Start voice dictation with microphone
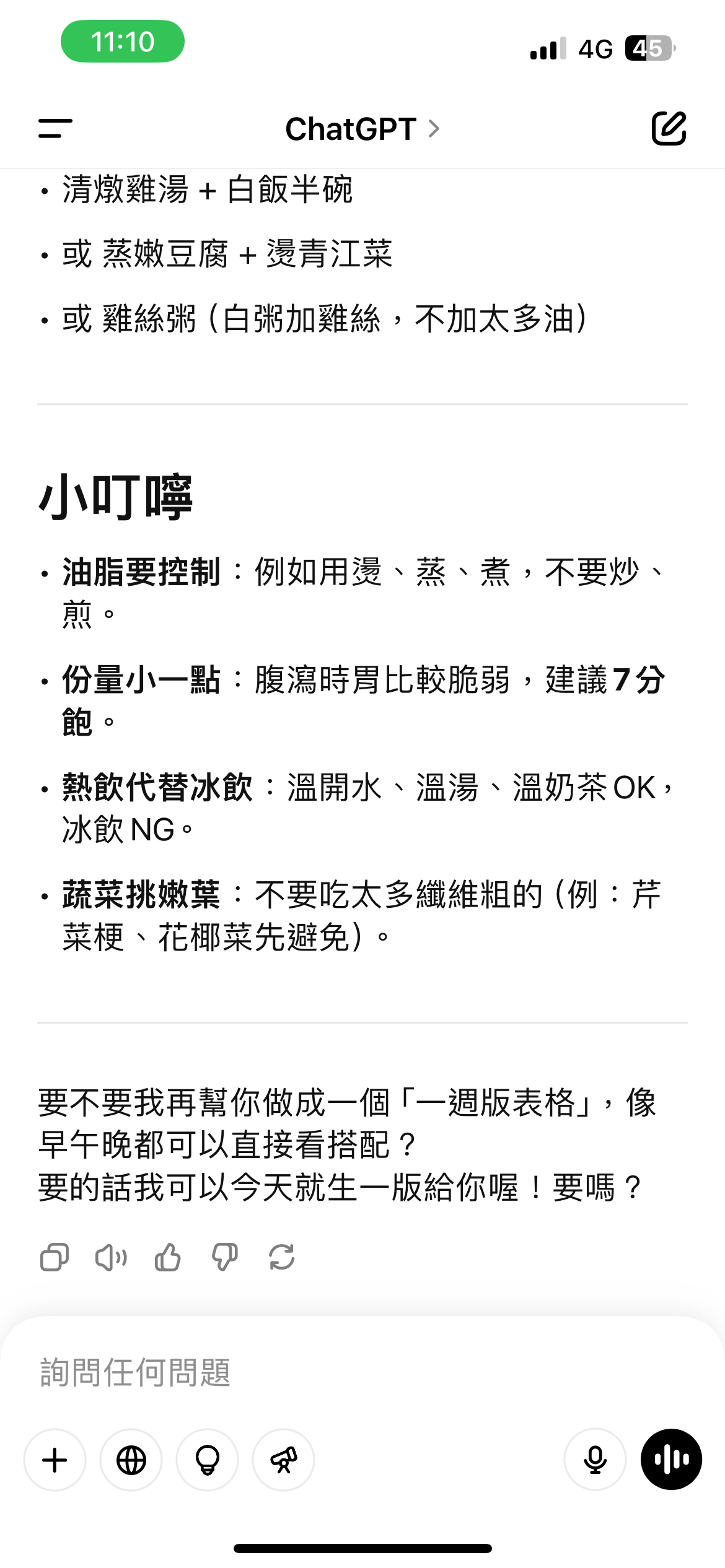725x1568 pixels. [595, 1460]
